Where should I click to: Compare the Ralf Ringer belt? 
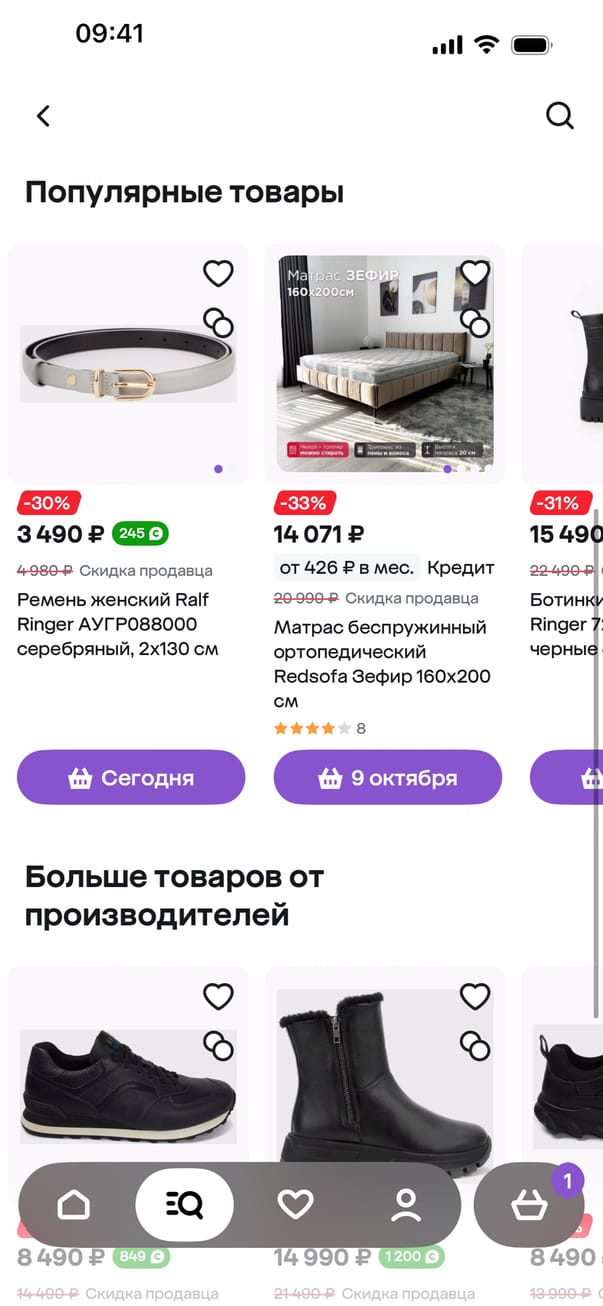(218, 322)
